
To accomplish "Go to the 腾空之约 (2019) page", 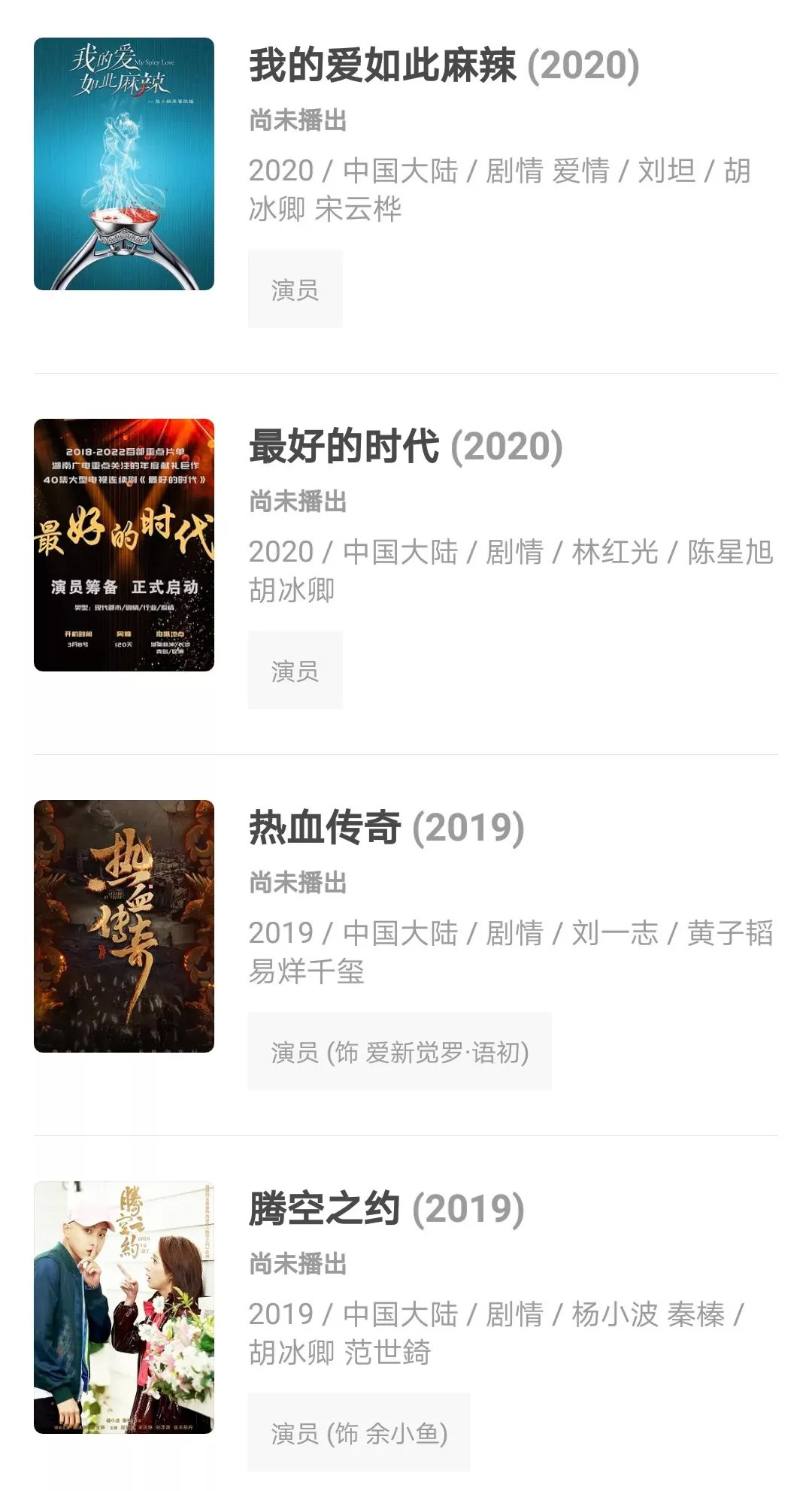I will tap(386, 1209).
